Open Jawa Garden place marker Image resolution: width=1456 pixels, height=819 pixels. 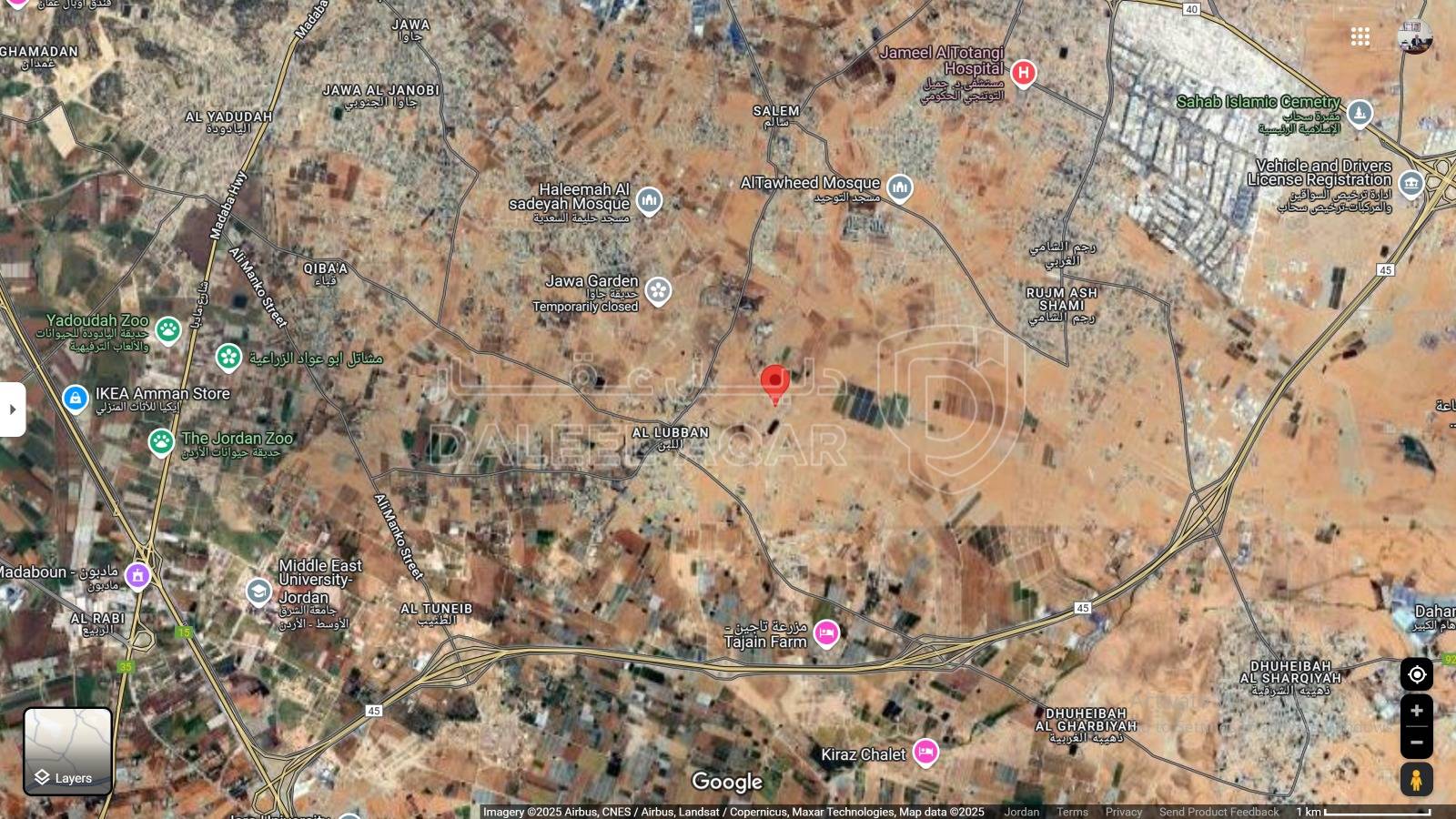tap(658, 291)
